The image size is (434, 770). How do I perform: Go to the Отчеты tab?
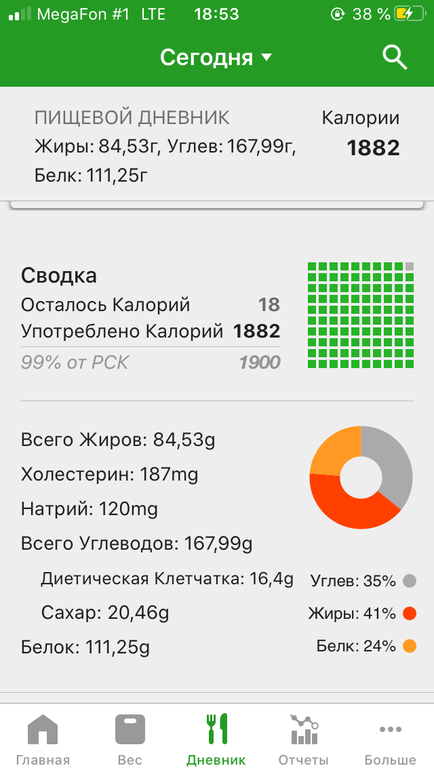(303, 739)
